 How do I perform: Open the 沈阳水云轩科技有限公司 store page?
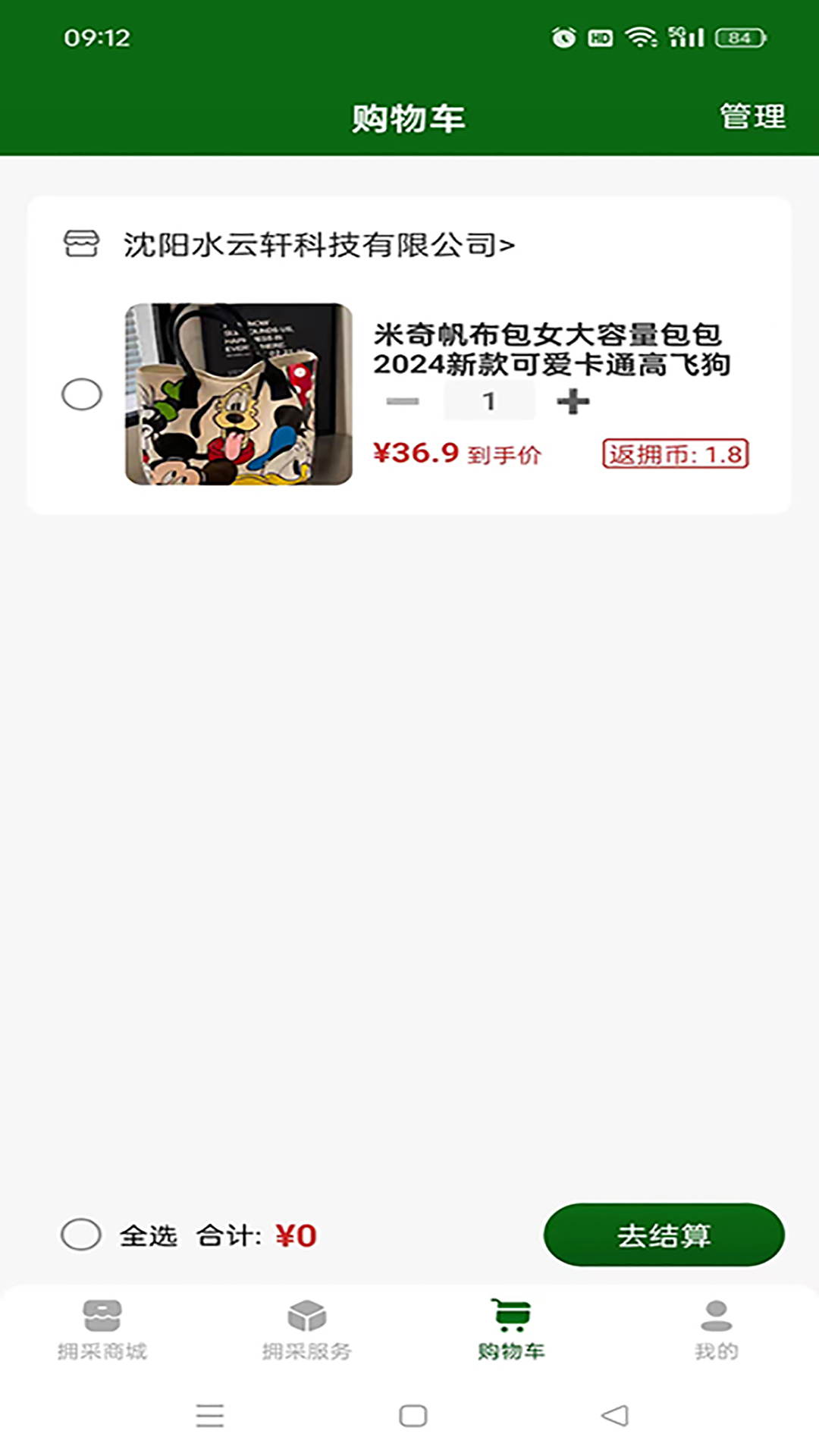tap(318, 245)
